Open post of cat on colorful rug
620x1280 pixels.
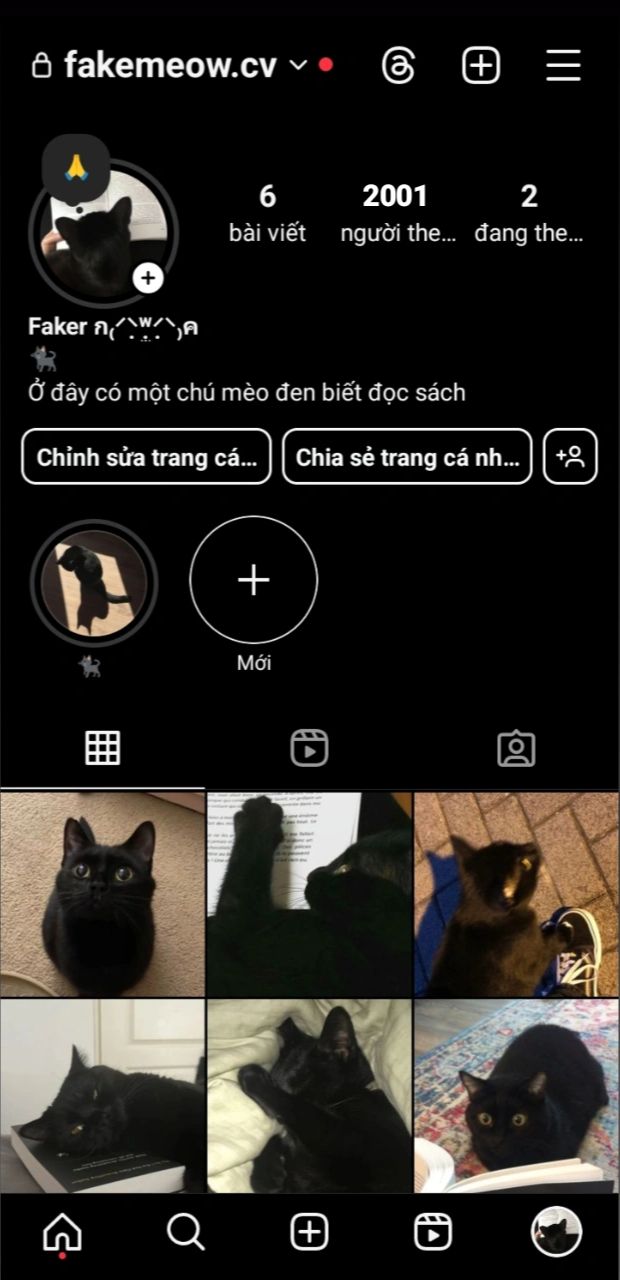517,1096
